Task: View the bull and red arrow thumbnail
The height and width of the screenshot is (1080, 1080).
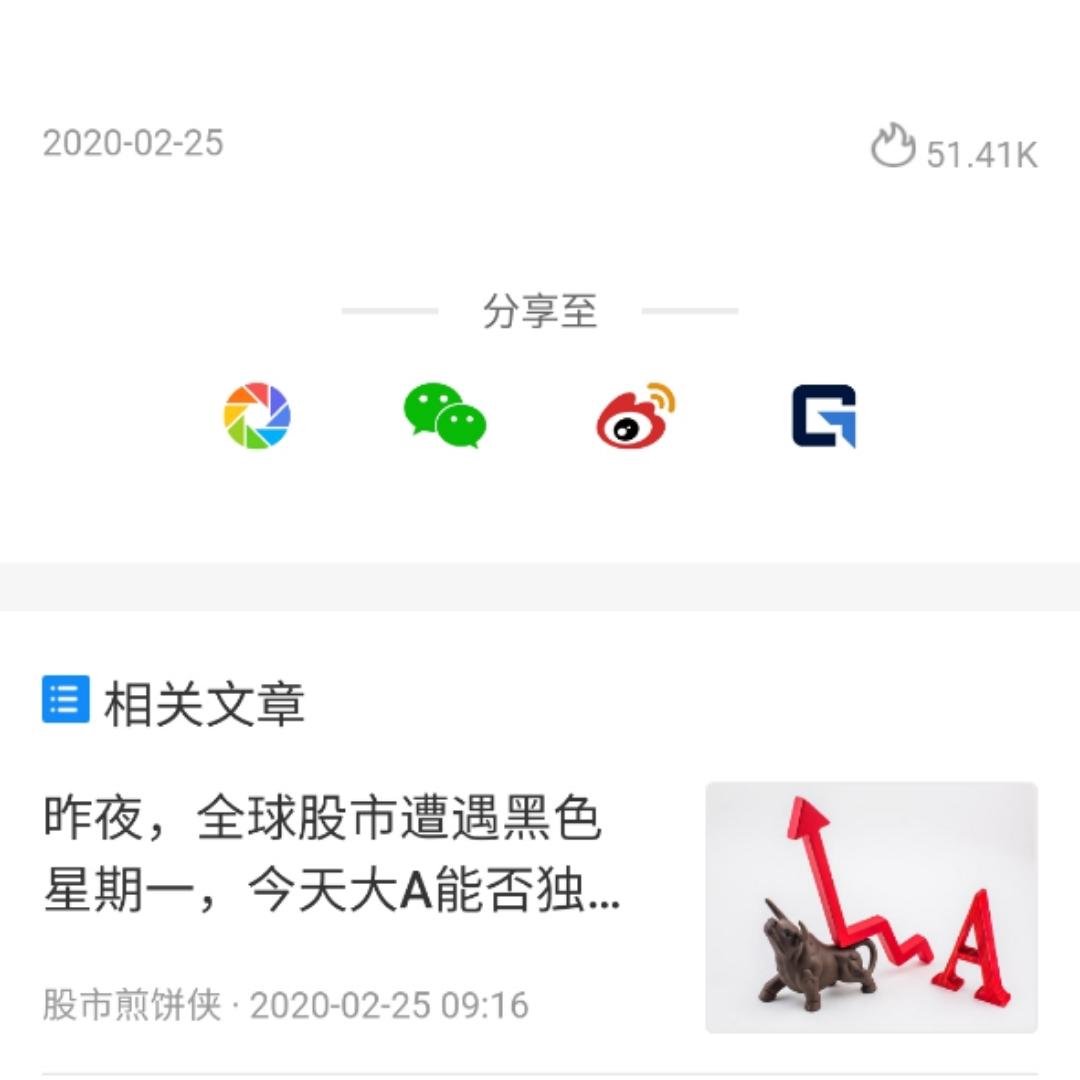Action: 871,907
